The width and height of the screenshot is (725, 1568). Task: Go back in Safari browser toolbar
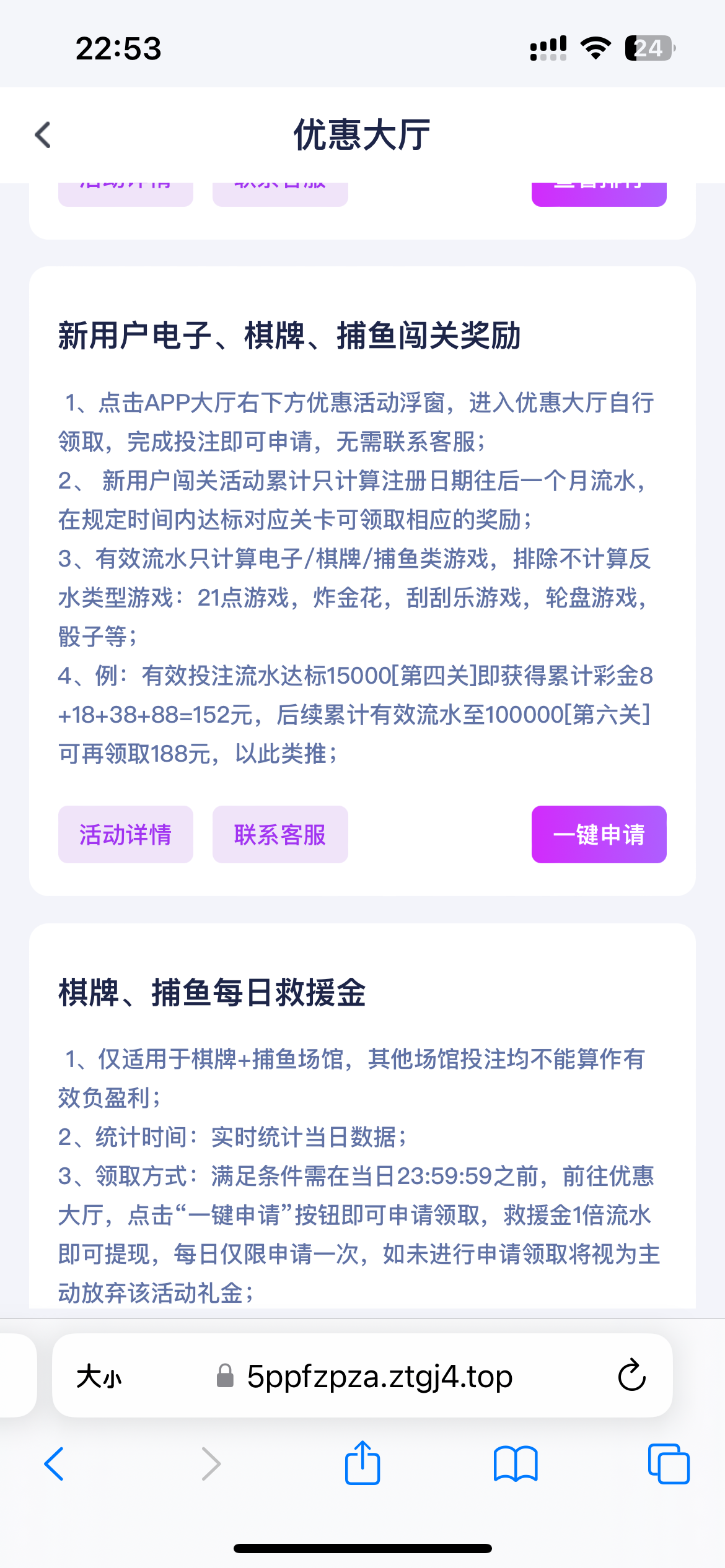55,1464
